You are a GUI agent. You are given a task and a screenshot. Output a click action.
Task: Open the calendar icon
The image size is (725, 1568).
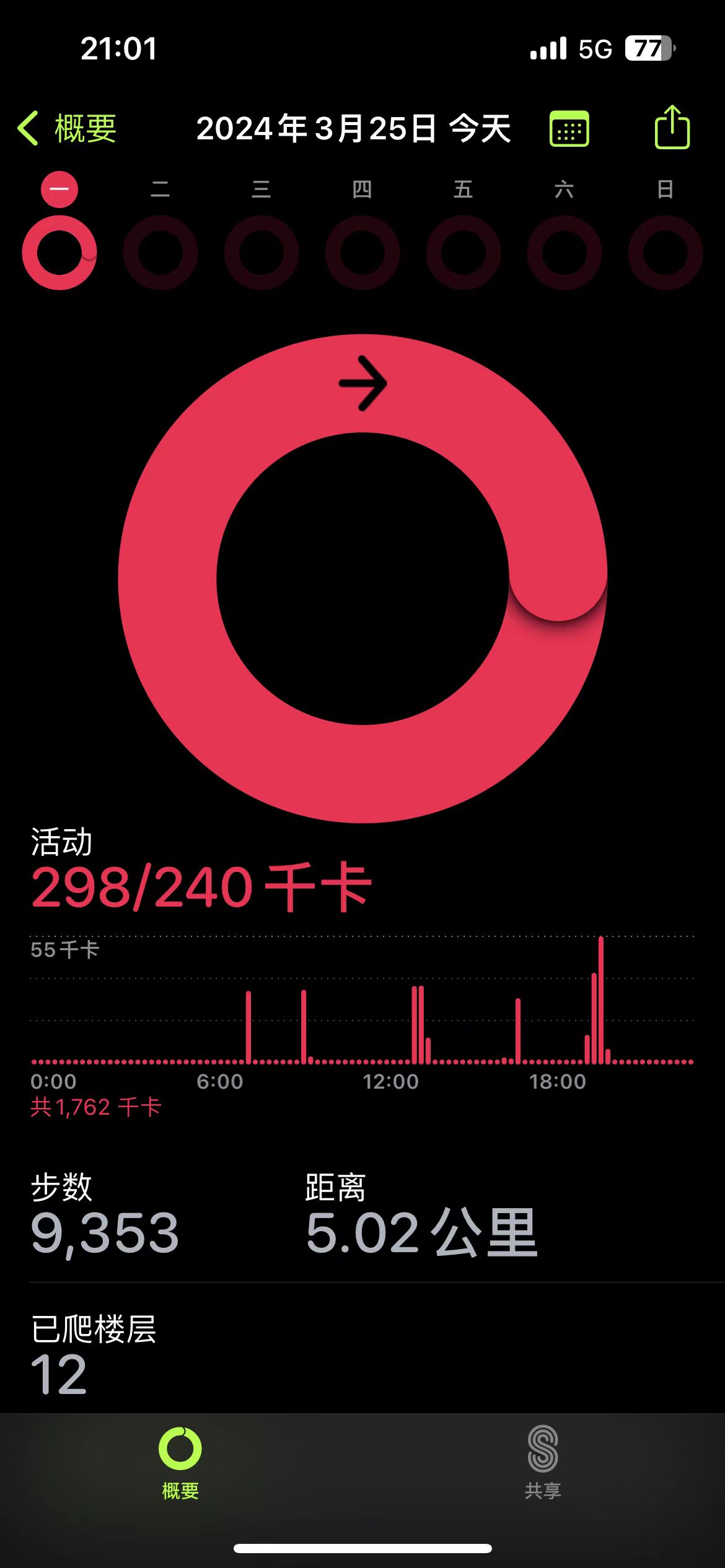point(569,129)
